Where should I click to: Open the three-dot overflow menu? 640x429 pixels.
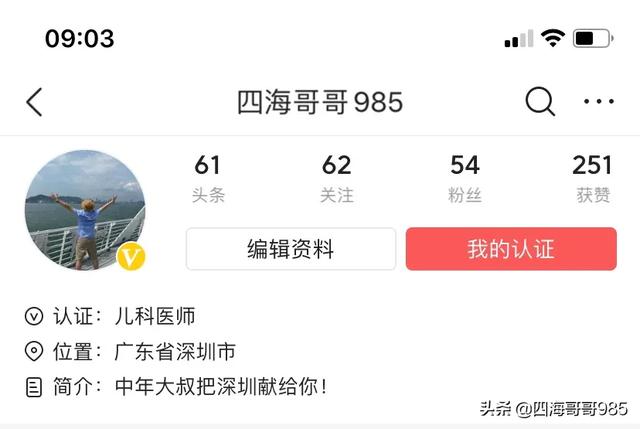pyautogui.click(x=598, y=101)
